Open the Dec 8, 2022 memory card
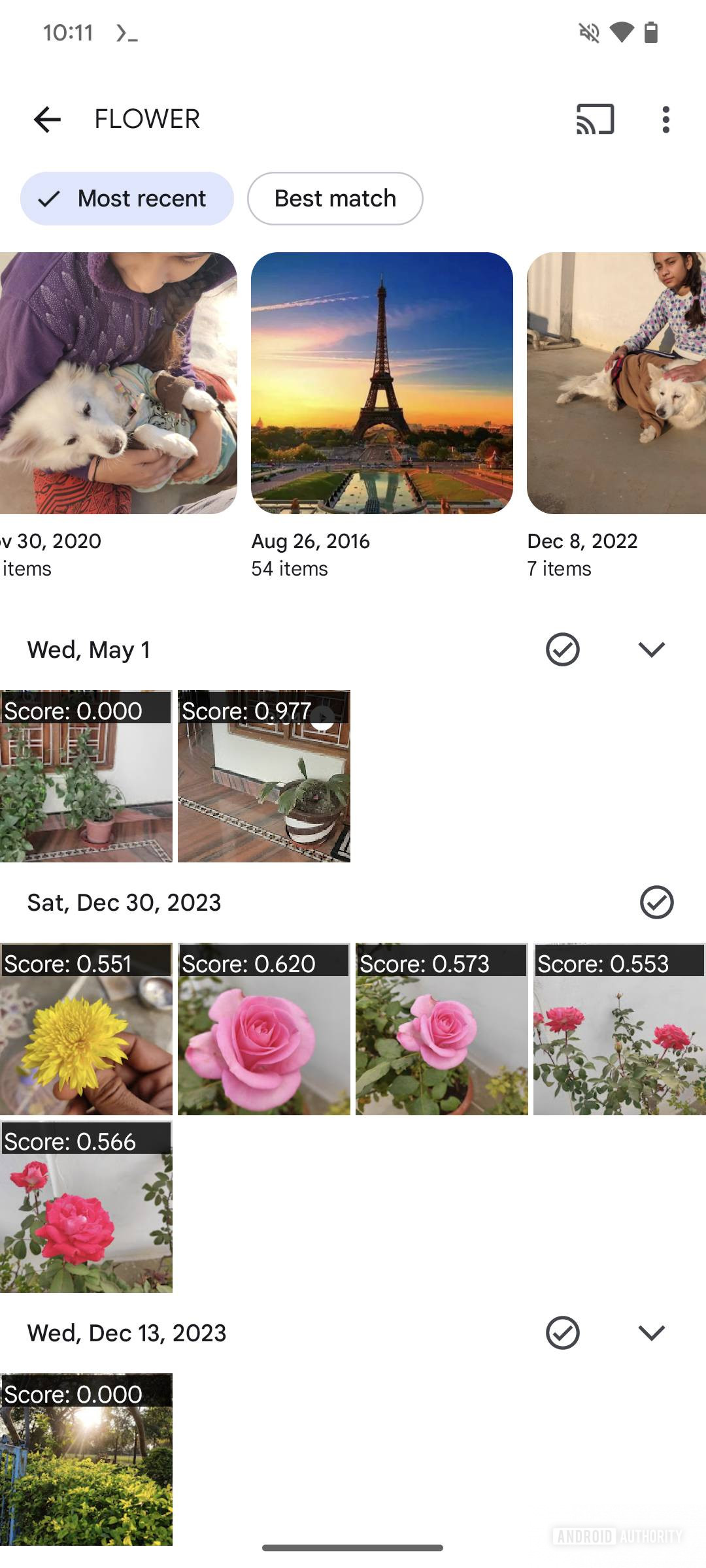Viewport: 706px width, 1568px height. click(x=616, y=384)
